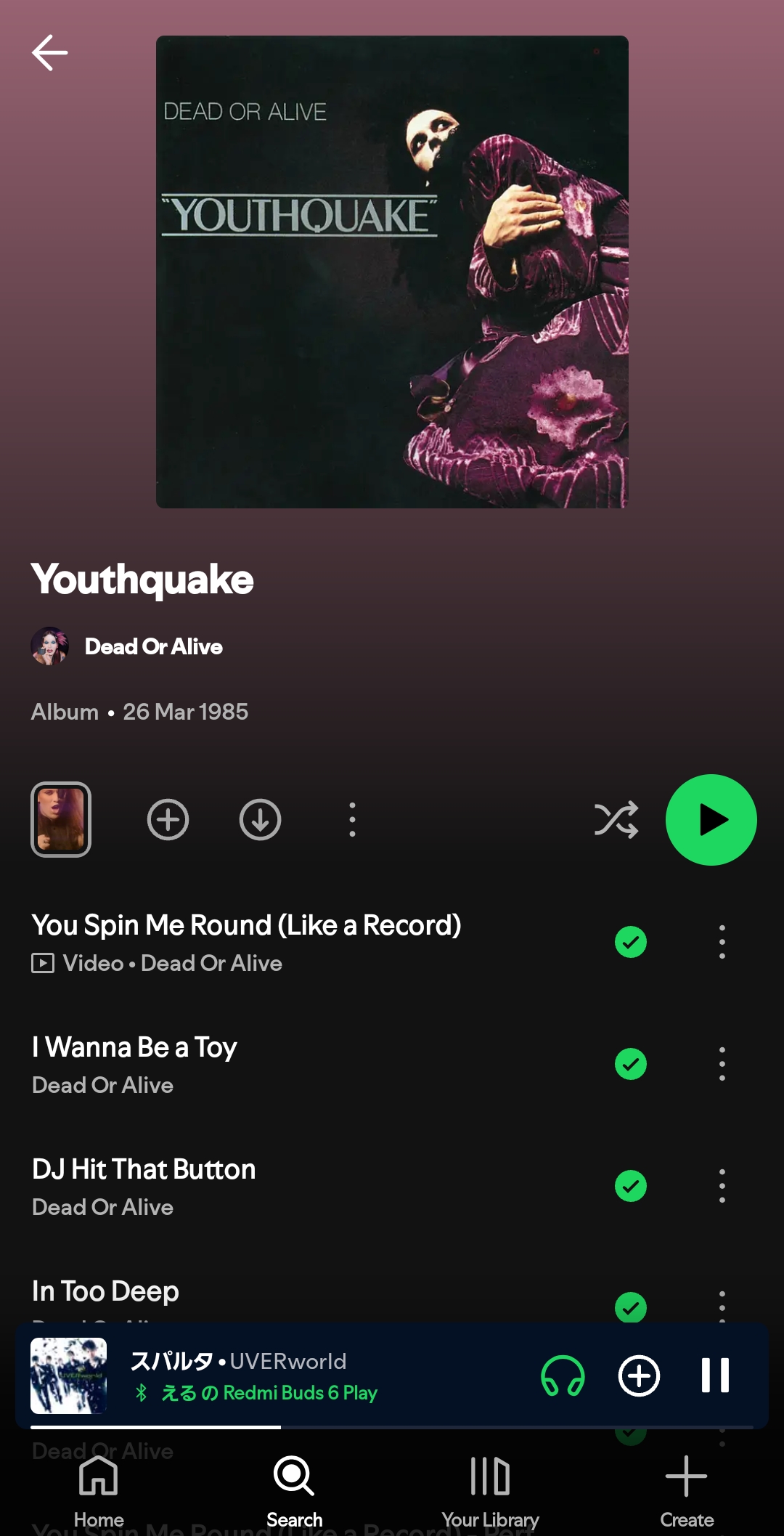The height and width of the screenshot is (1536, 784).
Task: Open the Create tab
Action: [x=686, y=1490]
